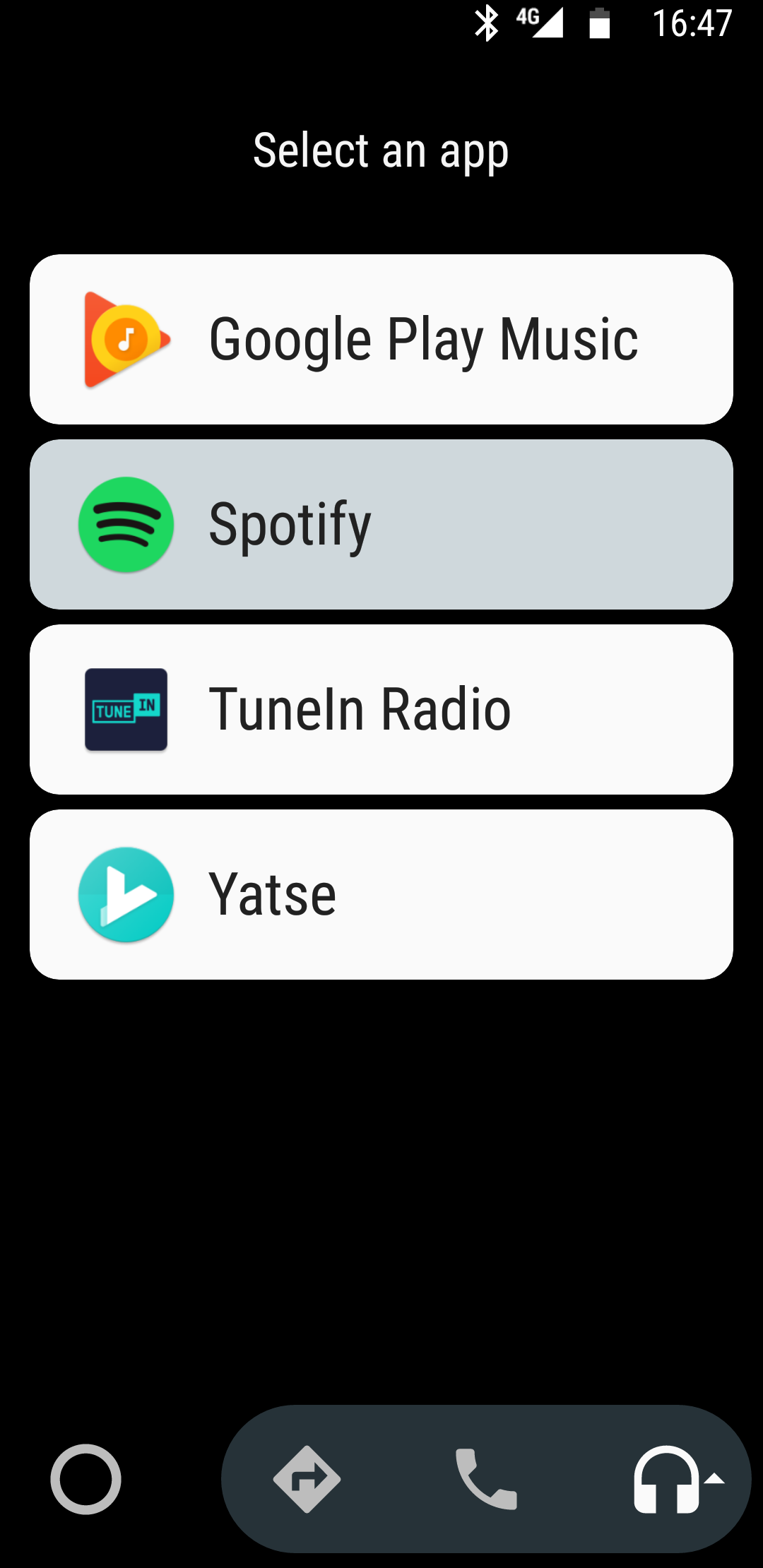The image size is (763, 1568).
Task: Choose Spotify from the app list
Action: click(x=381, y=525)
